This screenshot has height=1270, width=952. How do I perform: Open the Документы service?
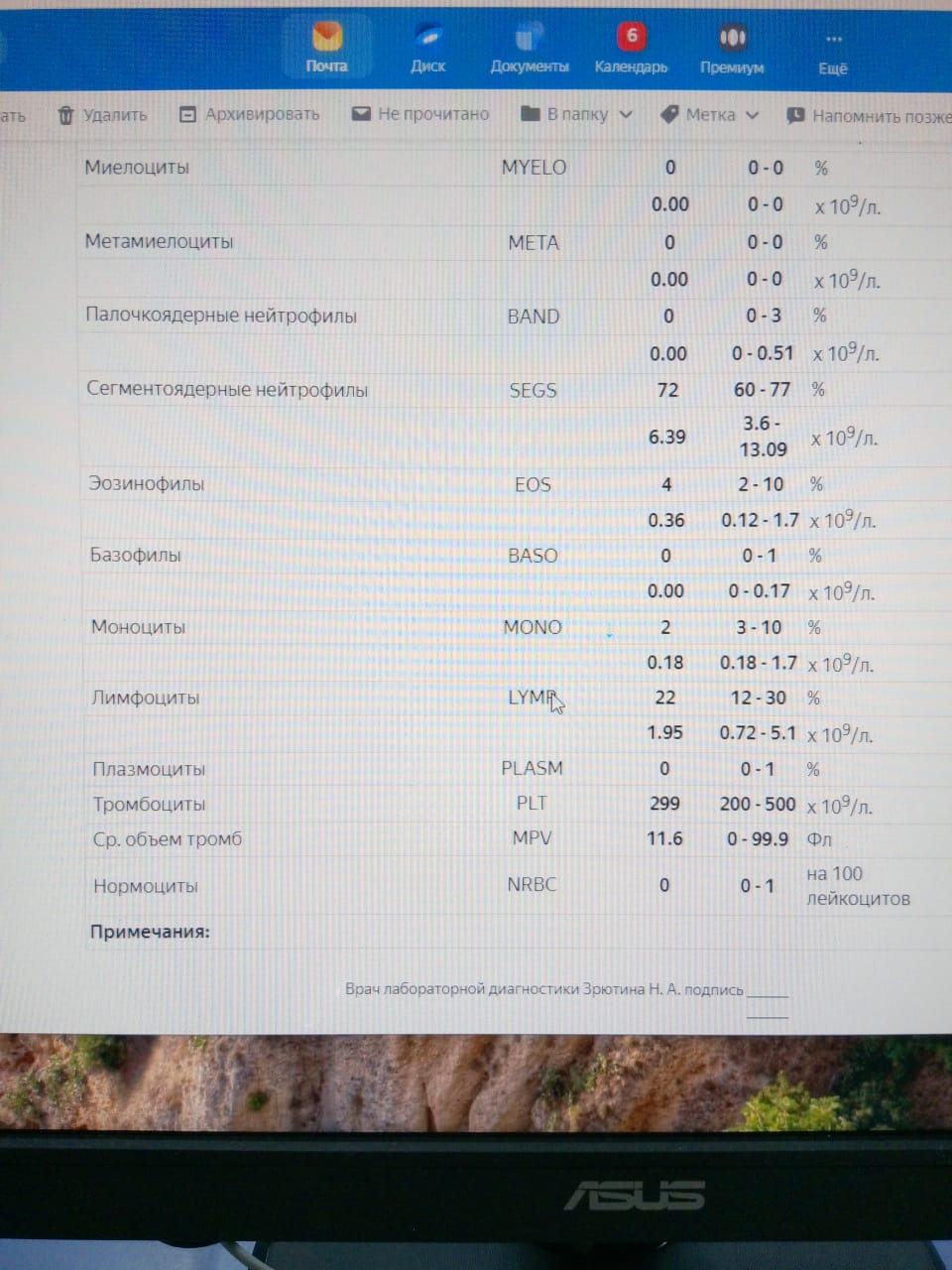[x=530, y=49]
